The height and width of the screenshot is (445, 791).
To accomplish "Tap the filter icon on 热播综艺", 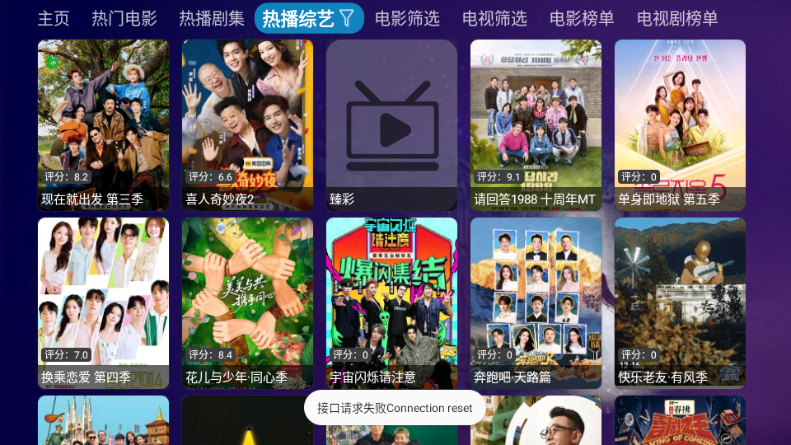I will click(x=346, y=18).
